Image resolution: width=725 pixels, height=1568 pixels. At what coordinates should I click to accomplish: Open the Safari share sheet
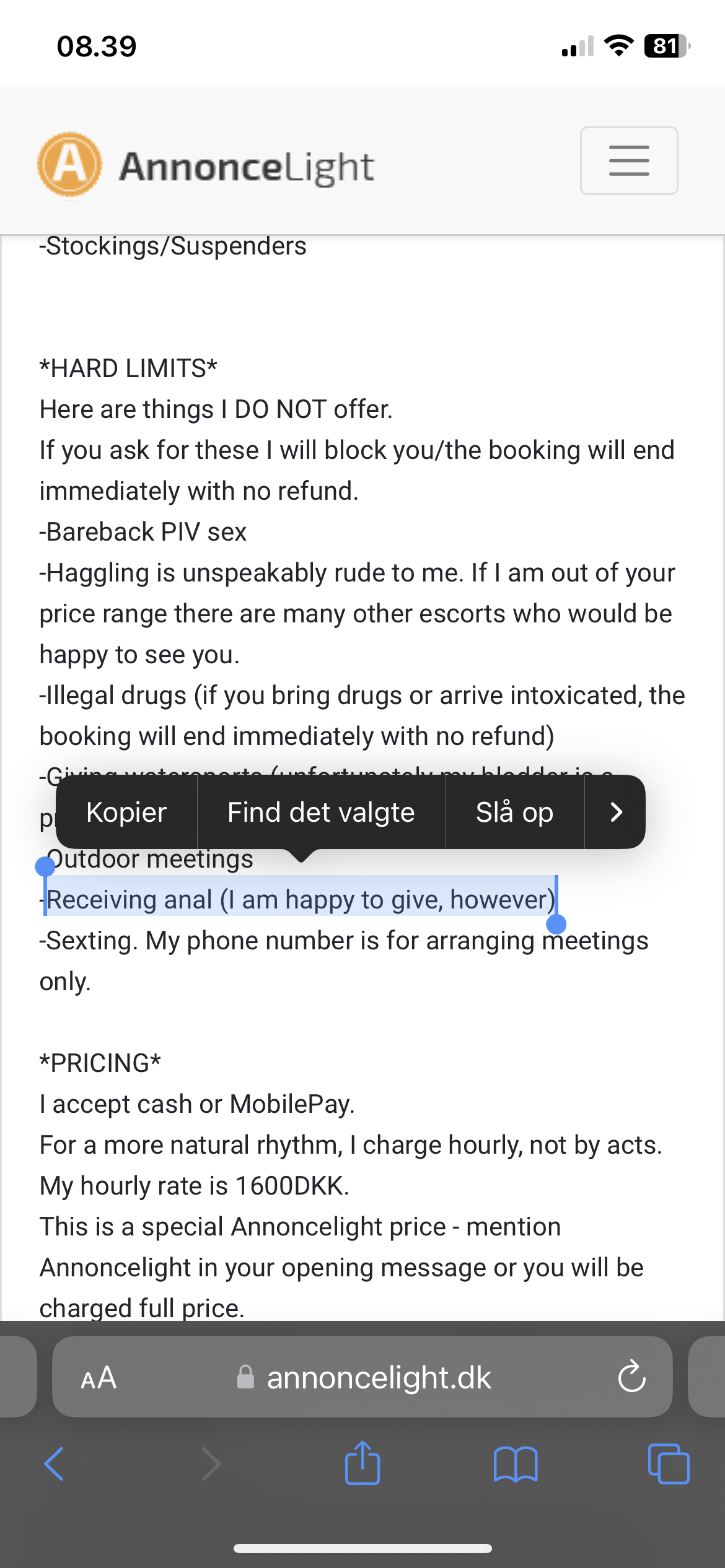tap(362, 1463)
